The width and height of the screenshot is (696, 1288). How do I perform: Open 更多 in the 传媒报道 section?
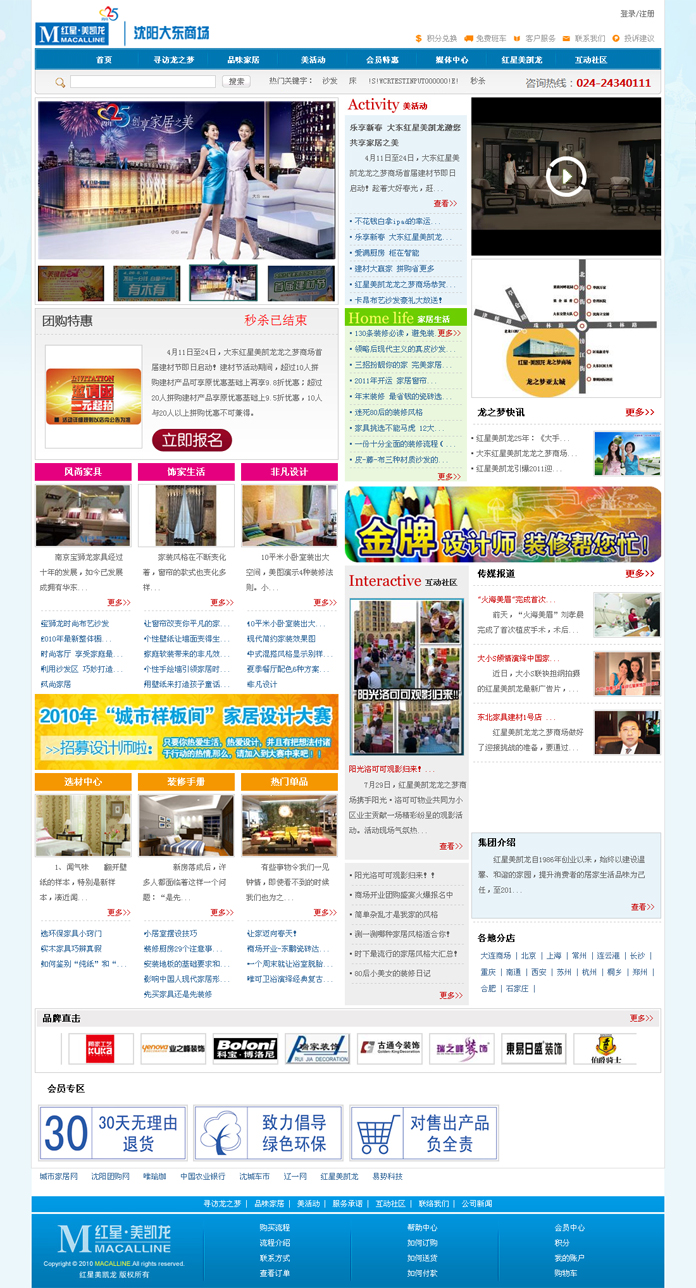(640, 574)
